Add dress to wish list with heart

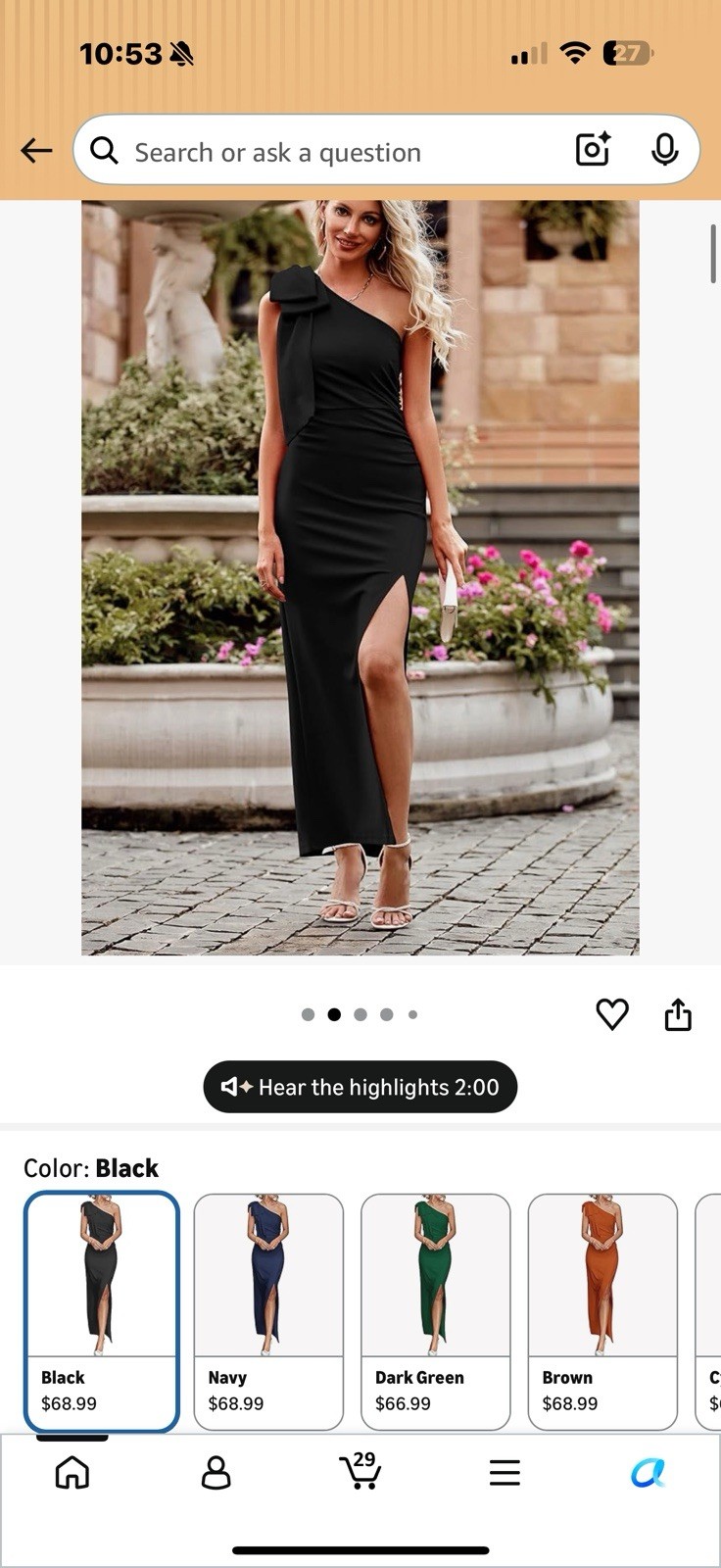point(612,1014)
